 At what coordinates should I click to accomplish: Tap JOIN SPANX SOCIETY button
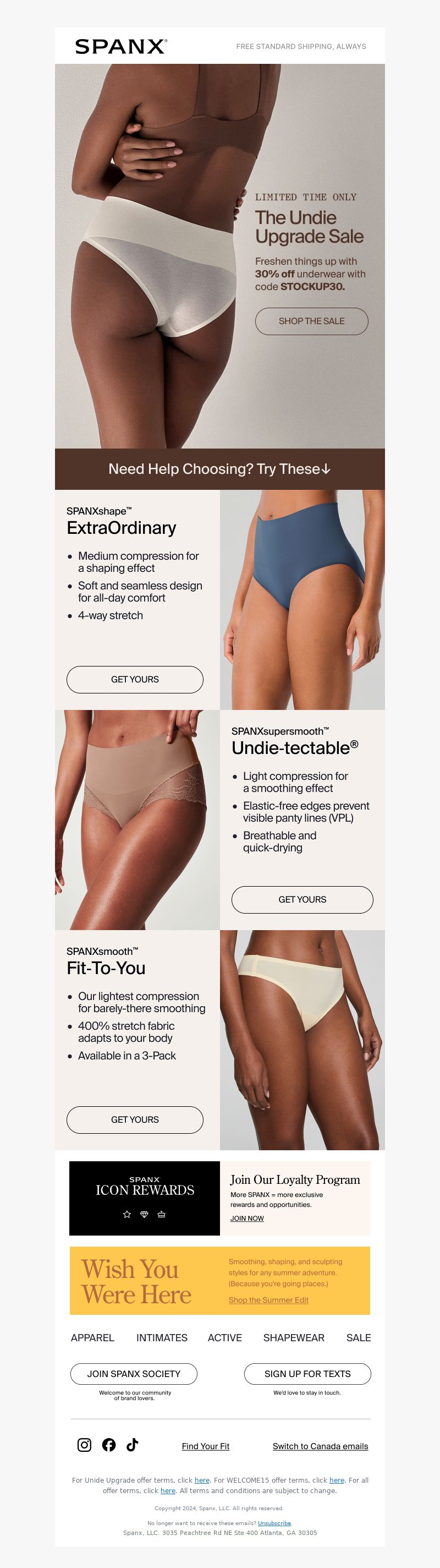click(134, 1374)
